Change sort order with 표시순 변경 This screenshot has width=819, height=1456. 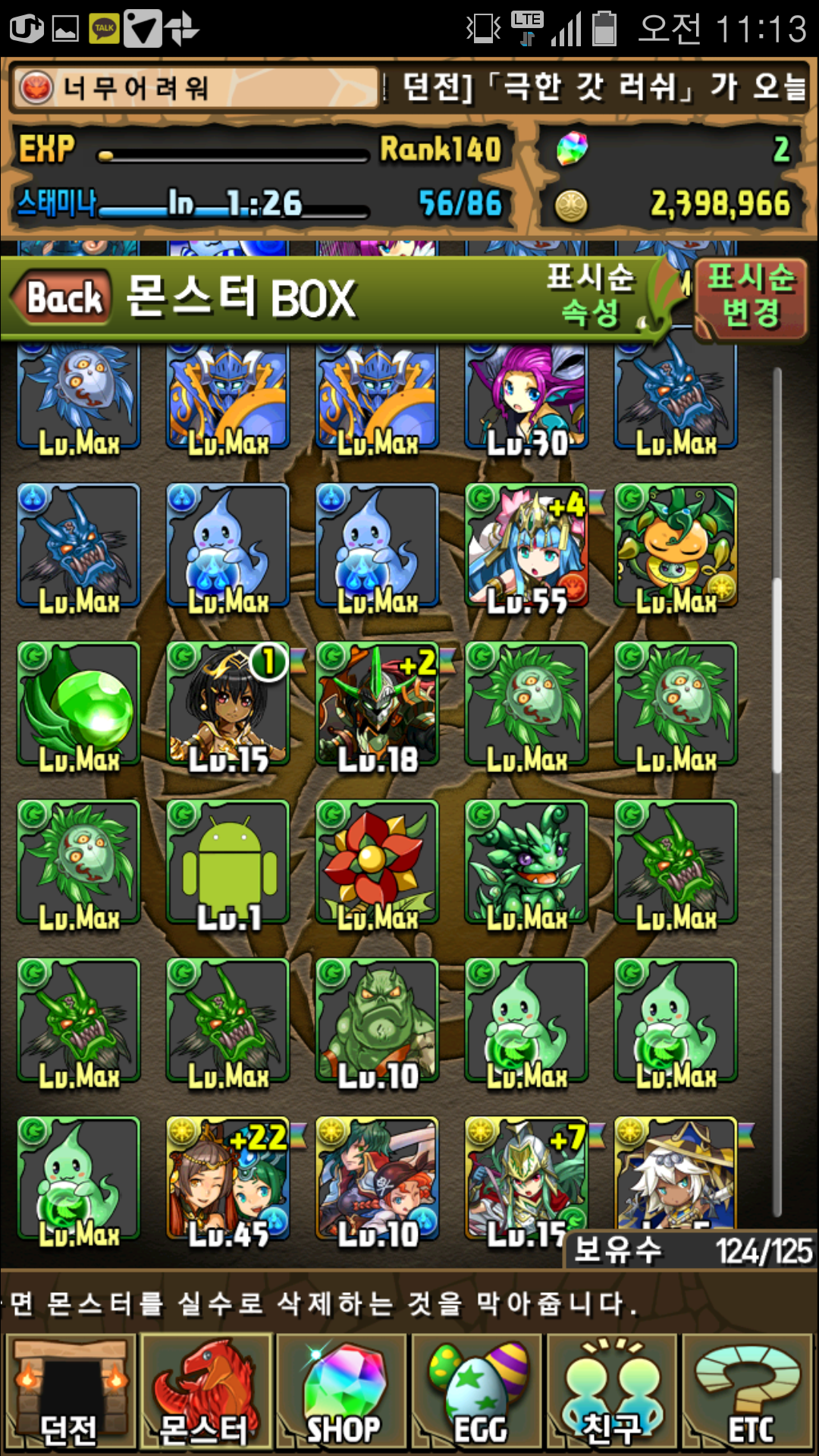pyautogui.click(x=749, y=297)
